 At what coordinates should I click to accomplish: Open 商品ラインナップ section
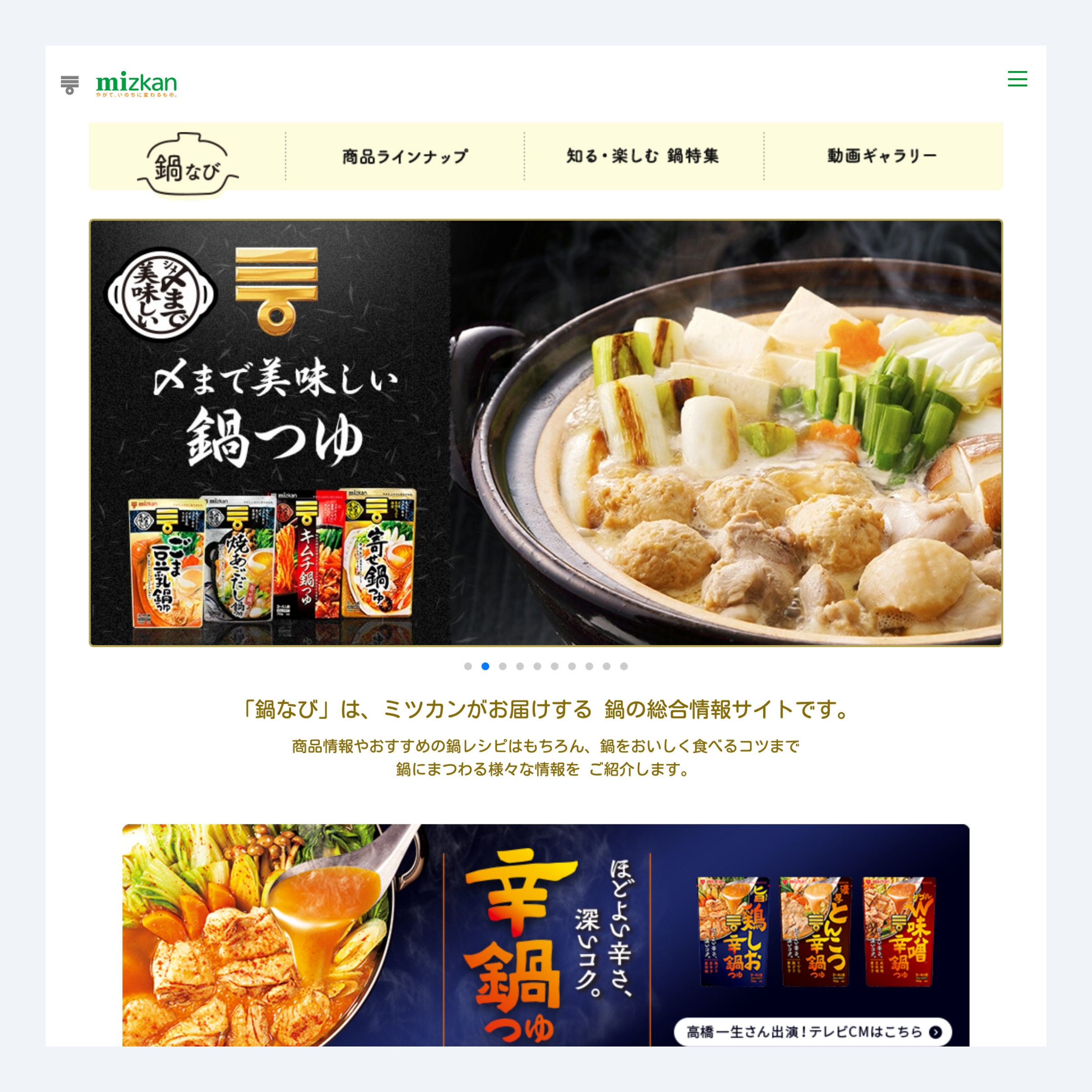click(404, 157)
